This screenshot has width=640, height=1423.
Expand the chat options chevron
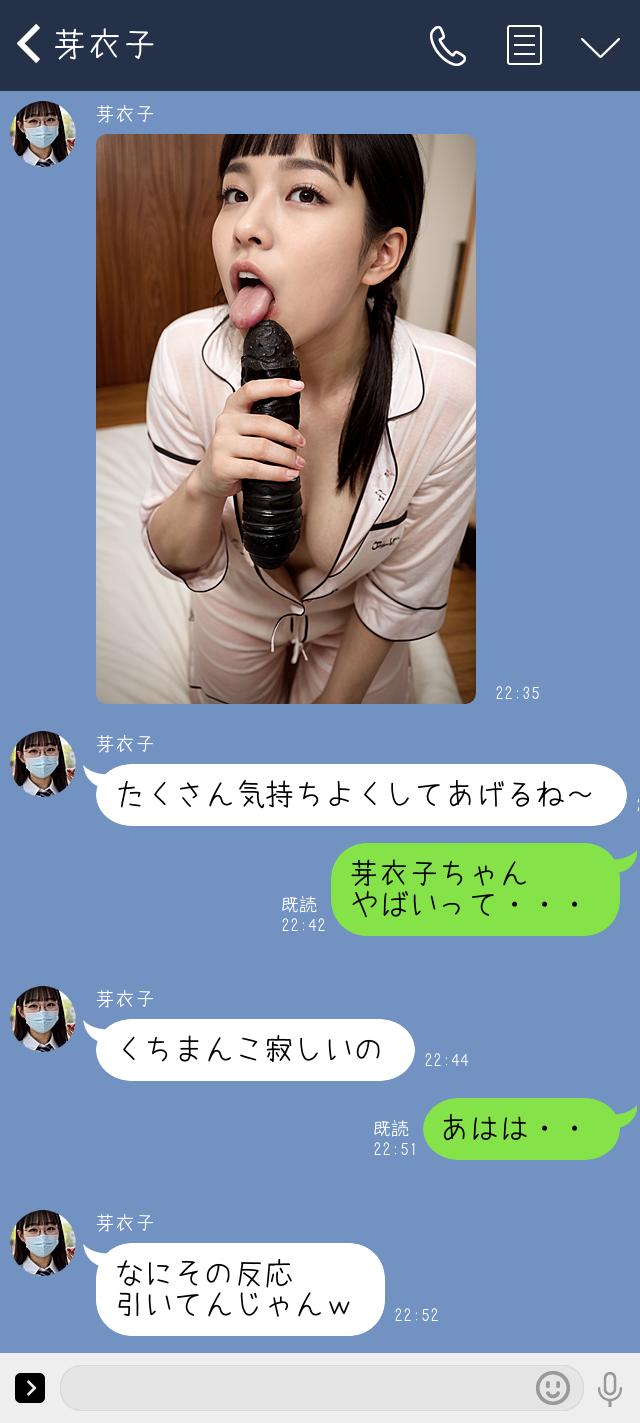coord(600,47)
